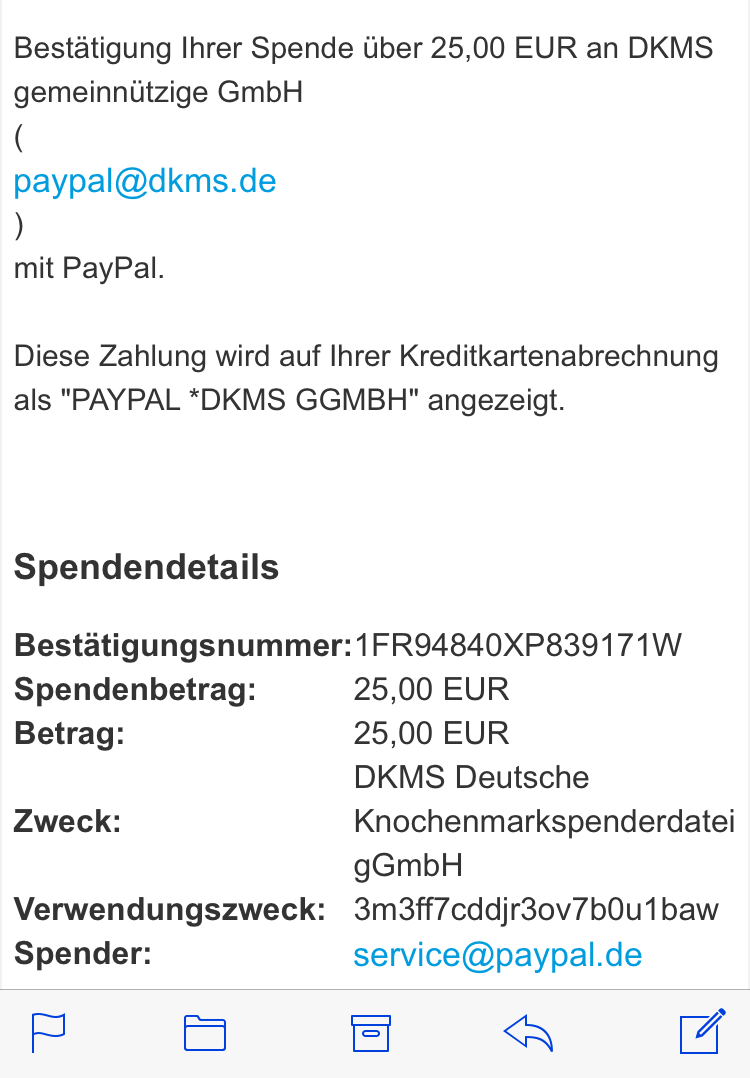Flag this email
Viewport: 750px width, 1078px height.
48,1032
